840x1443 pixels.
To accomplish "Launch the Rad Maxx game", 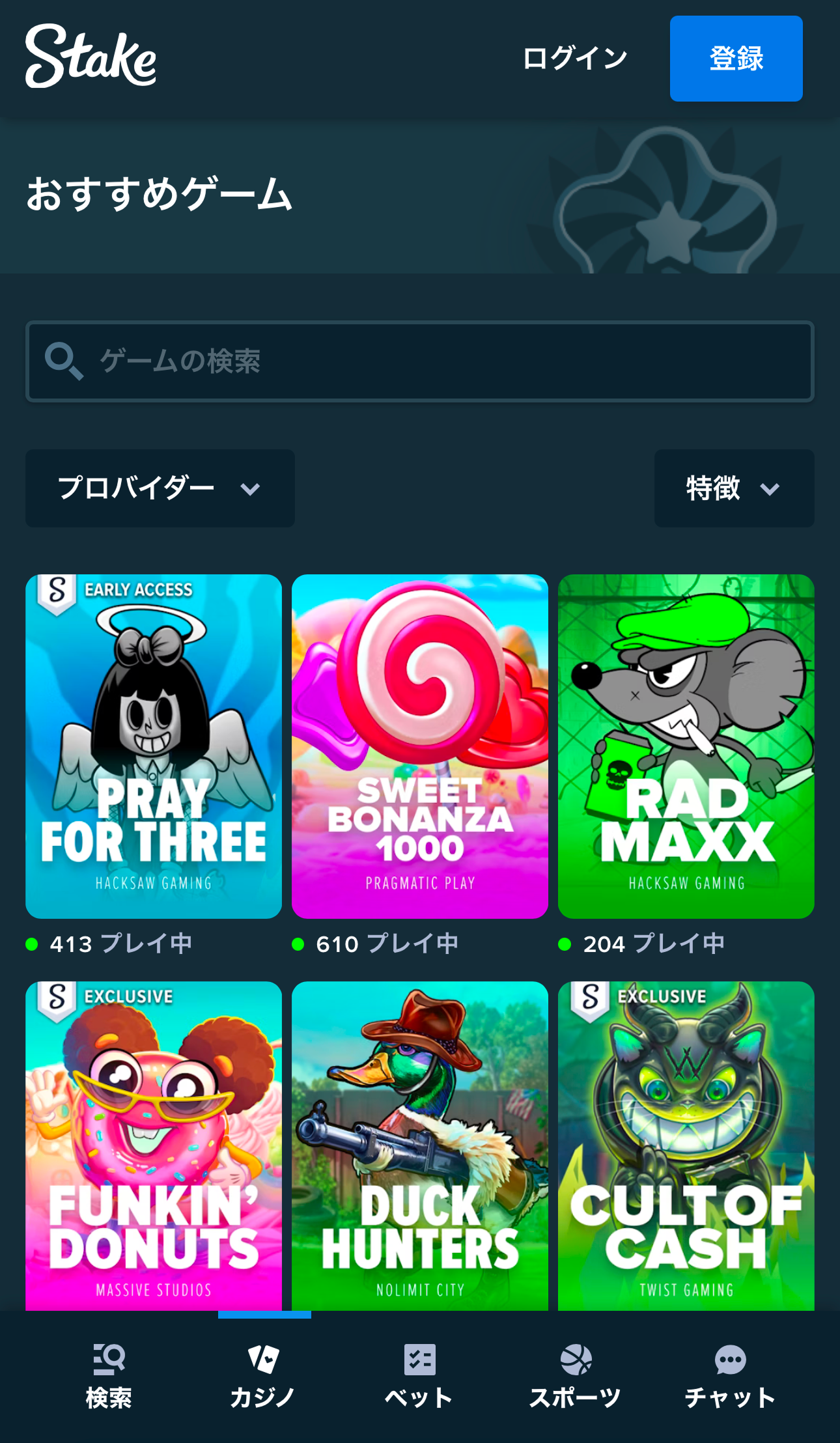I will tap(686, 746).
